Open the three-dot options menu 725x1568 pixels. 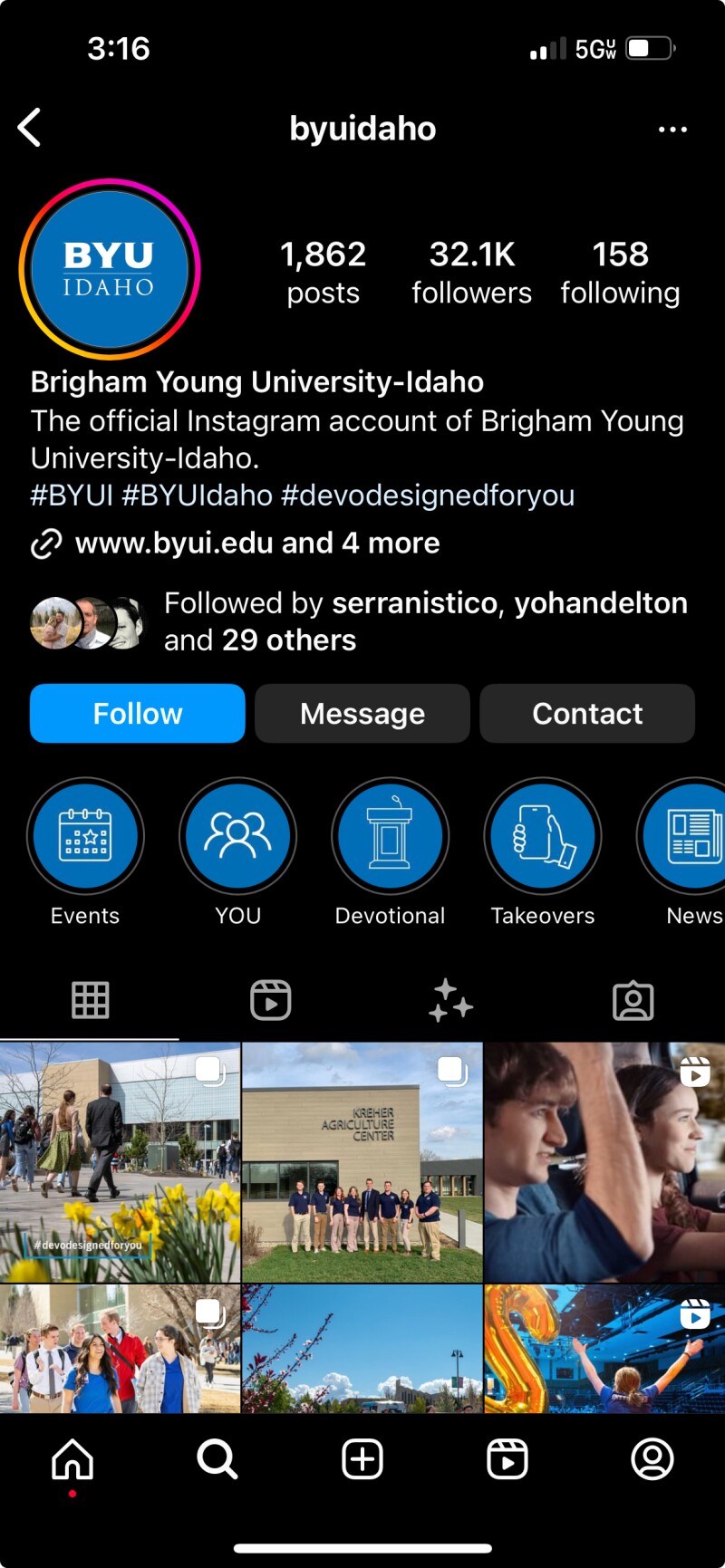pyautogui.click(x=672, y=130)
